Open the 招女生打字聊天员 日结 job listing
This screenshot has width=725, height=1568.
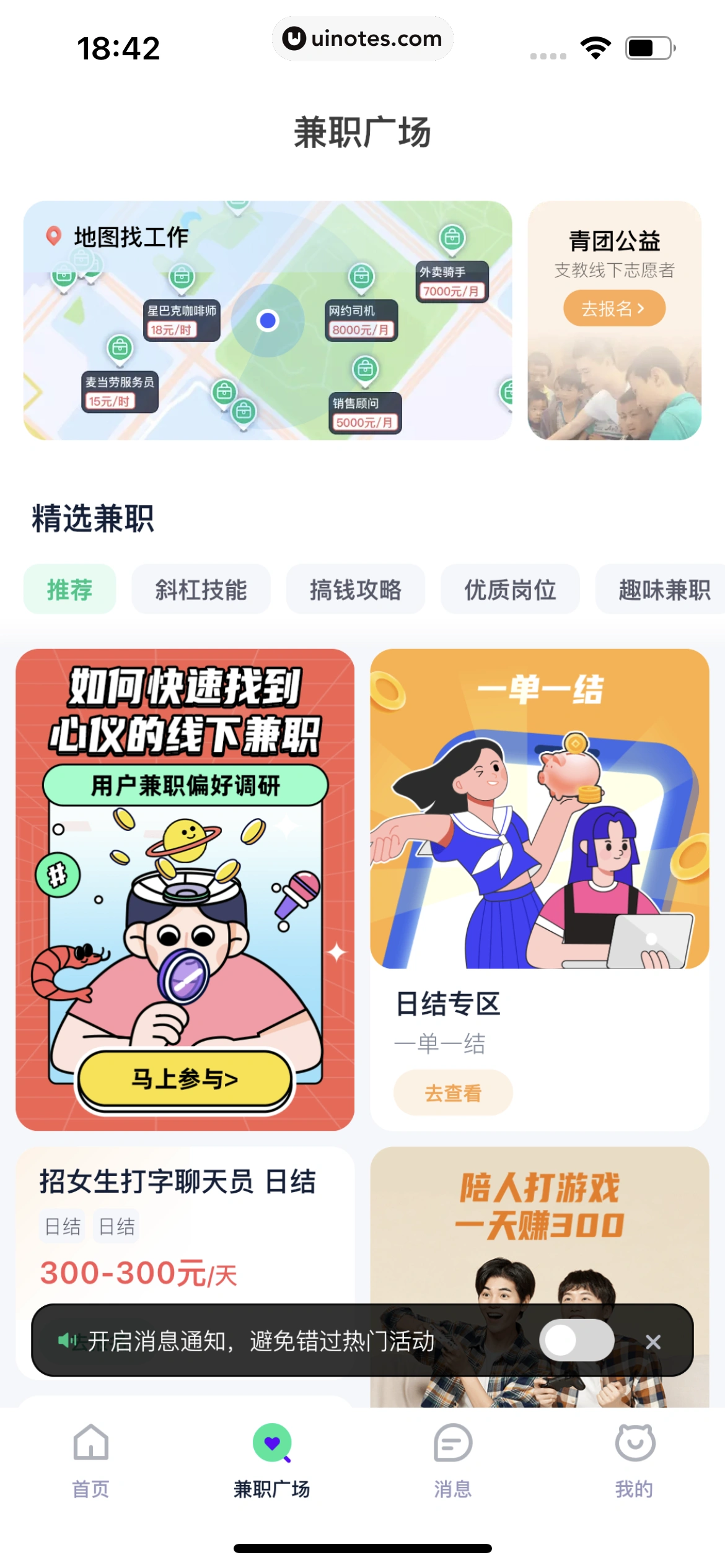click(178, 1182)
